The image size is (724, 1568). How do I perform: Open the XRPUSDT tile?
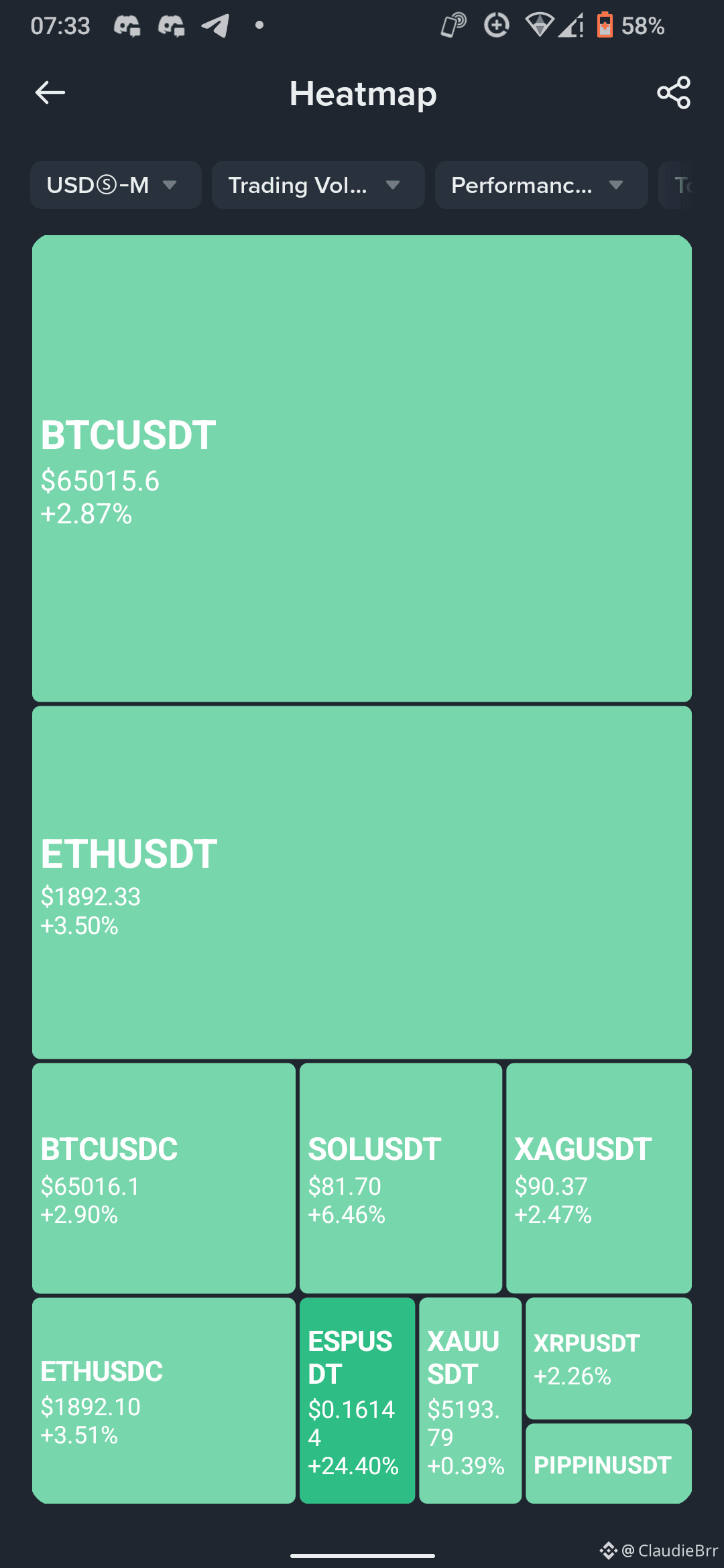(608, 1358)
